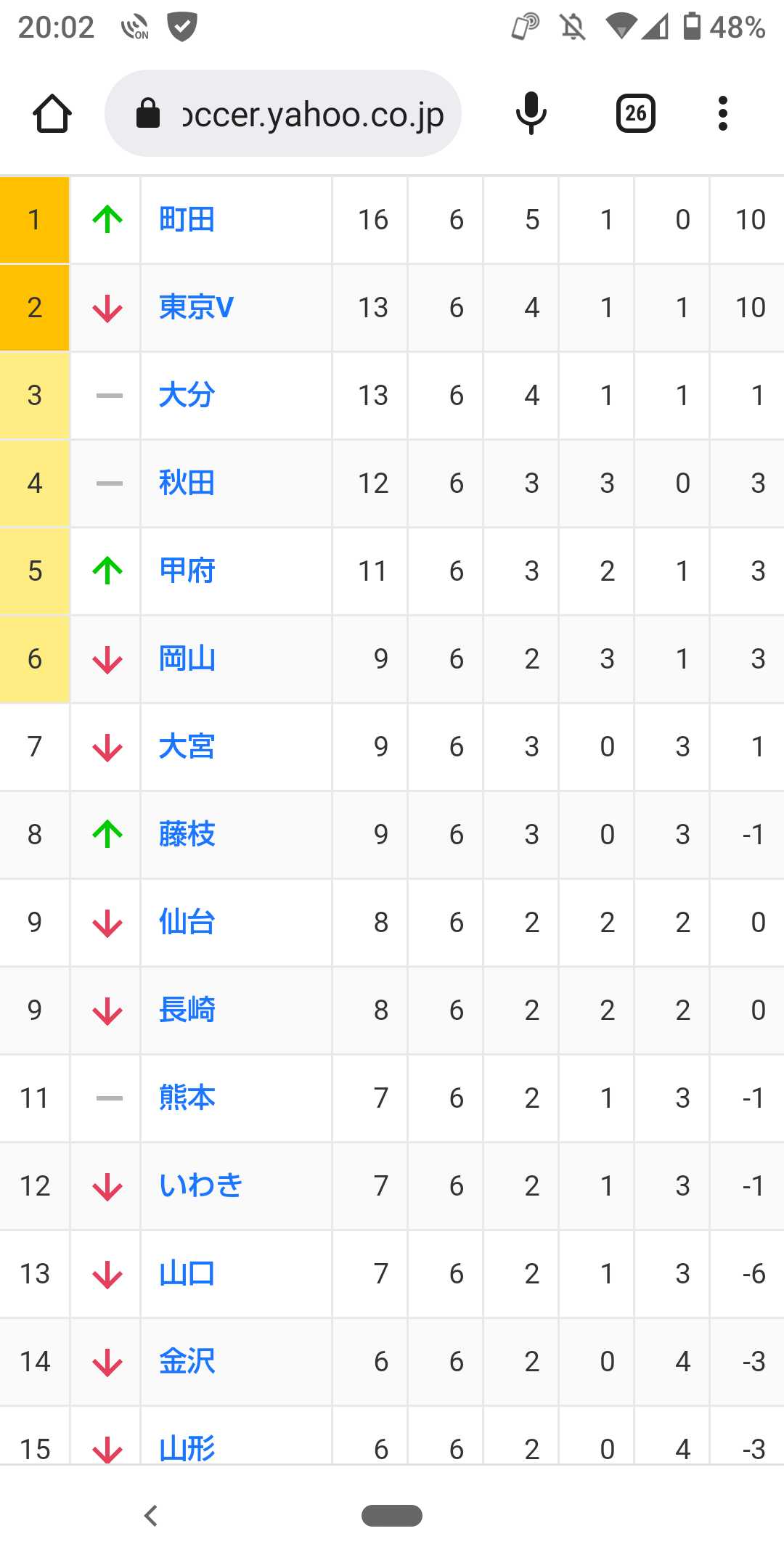Open the 仙台 team link
The height and width of the screenshot is (1568, 784).
point(187,922)
